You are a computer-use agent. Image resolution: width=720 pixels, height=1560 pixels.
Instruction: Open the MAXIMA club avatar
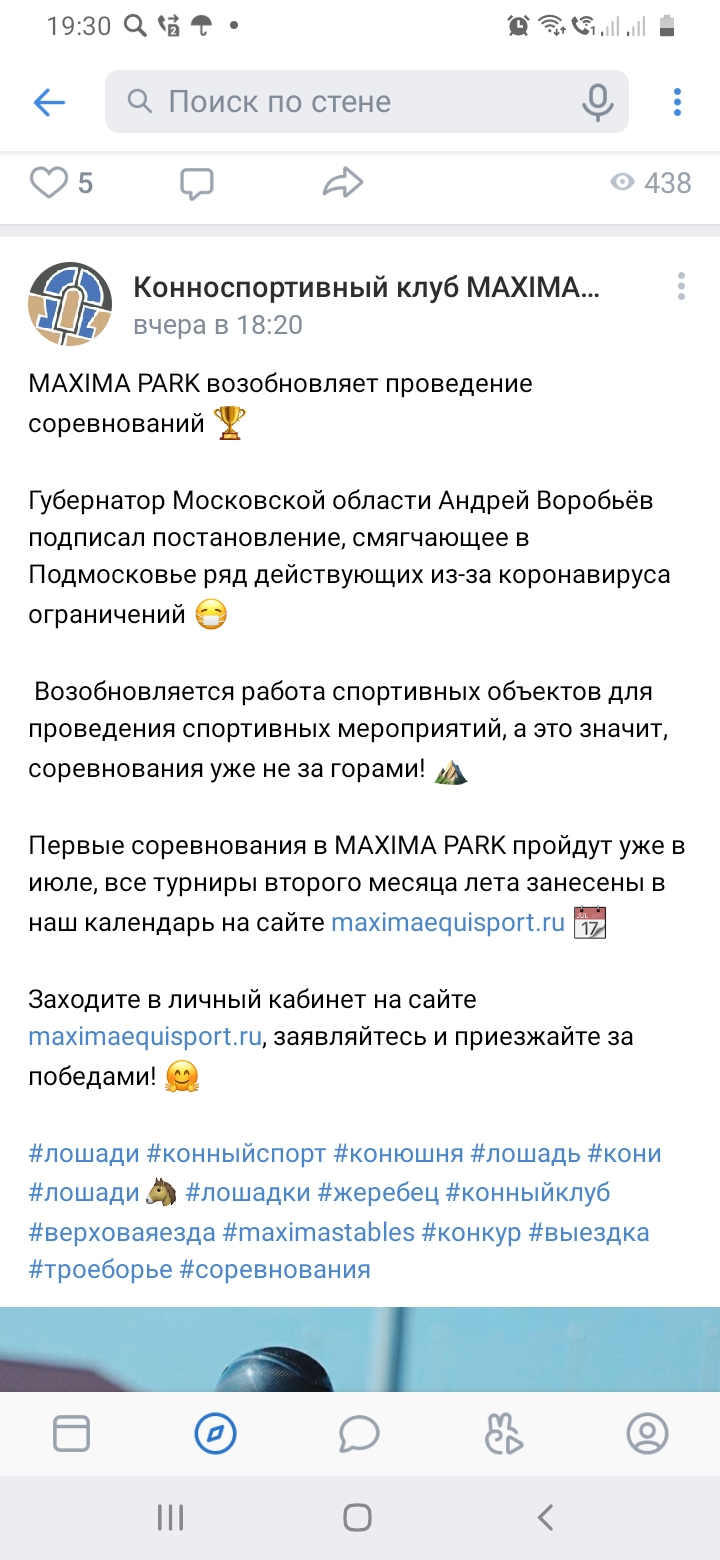coord(70,304)
